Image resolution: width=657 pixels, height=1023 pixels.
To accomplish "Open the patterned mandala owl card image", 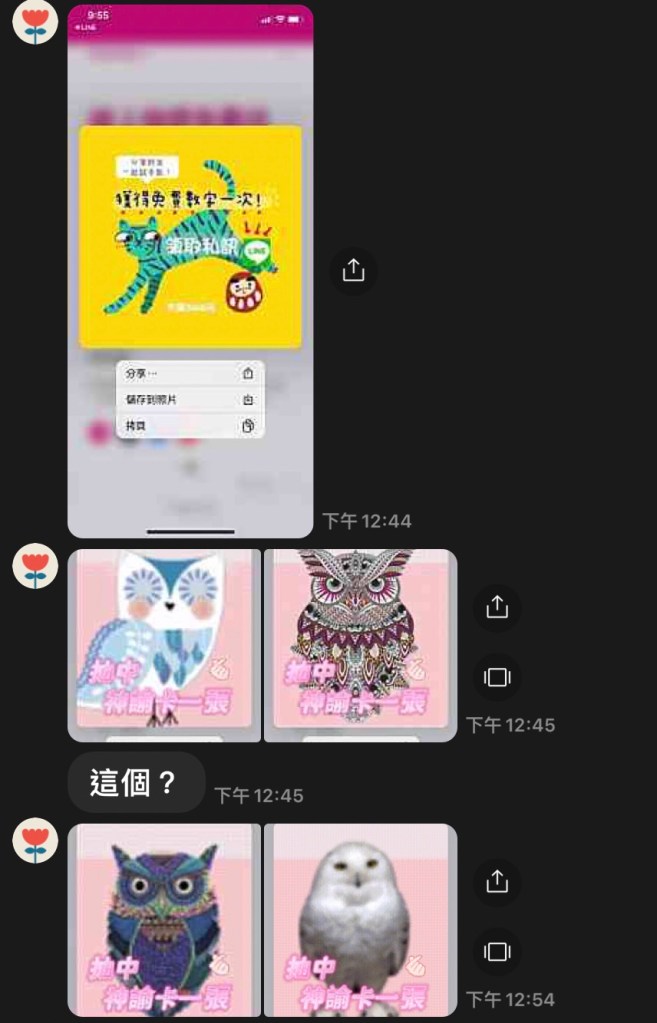I will coord(360,645).
